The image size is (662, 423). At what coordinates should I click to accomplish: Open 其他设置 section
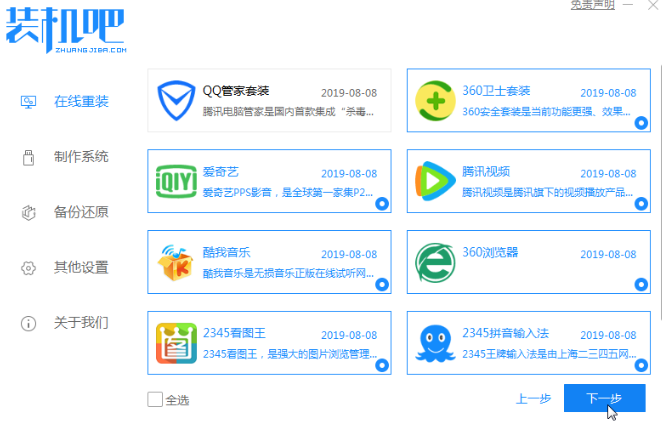[80, 267]
